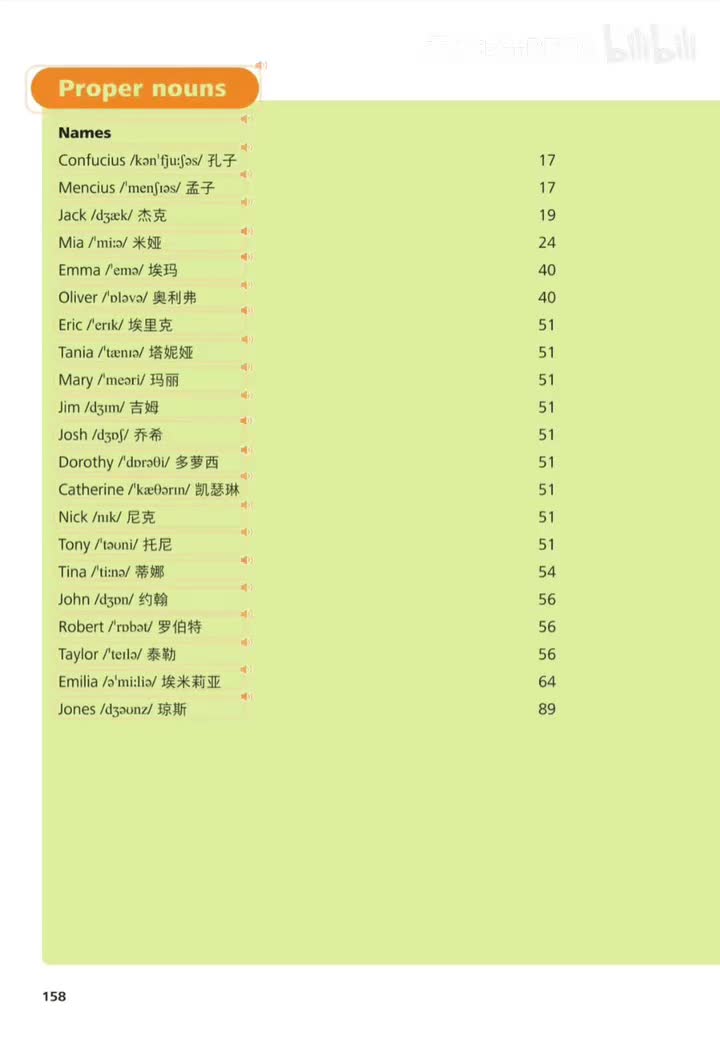The width and height of the screenshot is (720, 1056).
Task: Listen to the name Tony
Action: tap(246, 531)
